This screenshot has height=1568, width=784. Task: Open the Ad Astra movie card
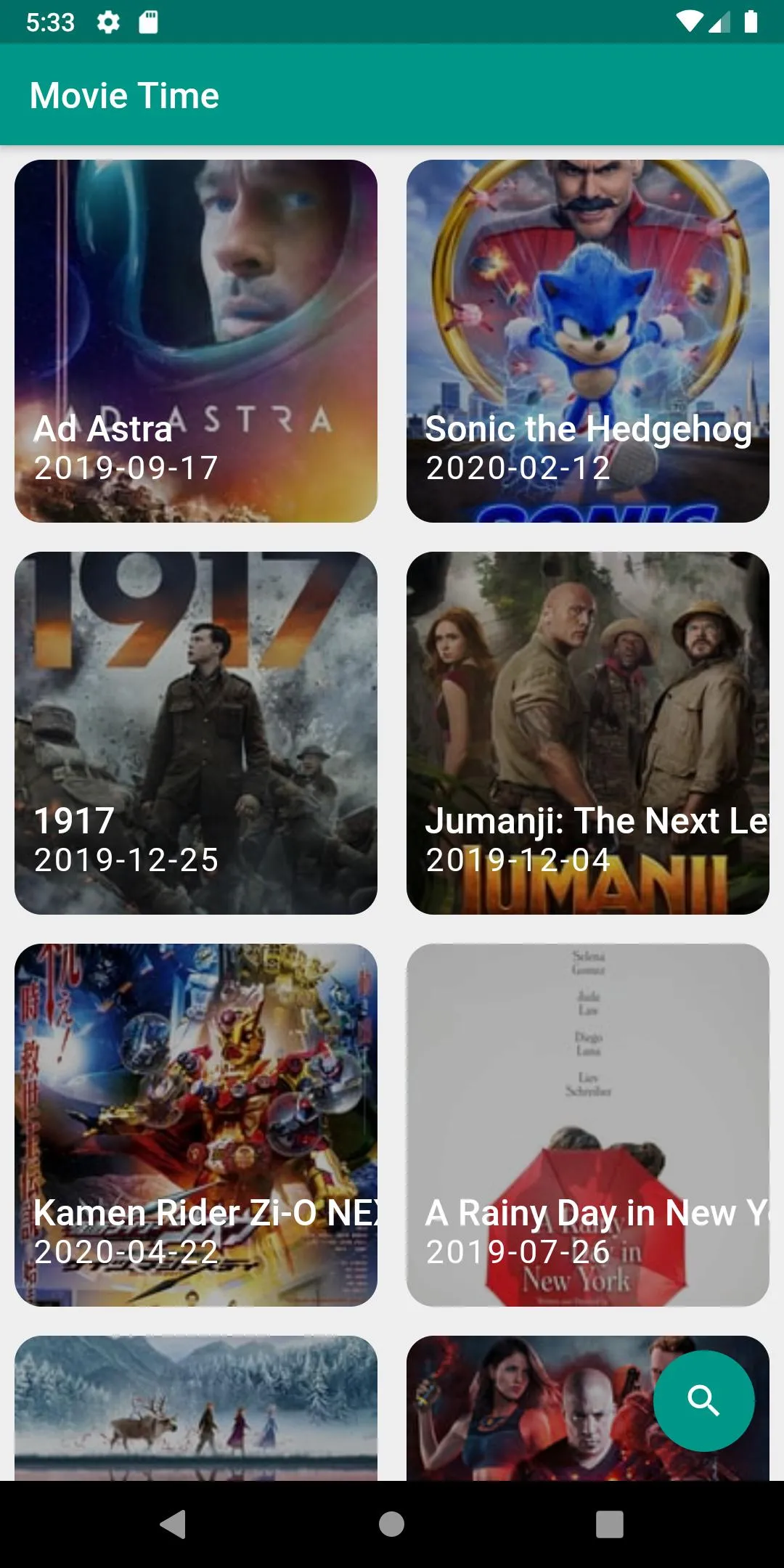196,341
